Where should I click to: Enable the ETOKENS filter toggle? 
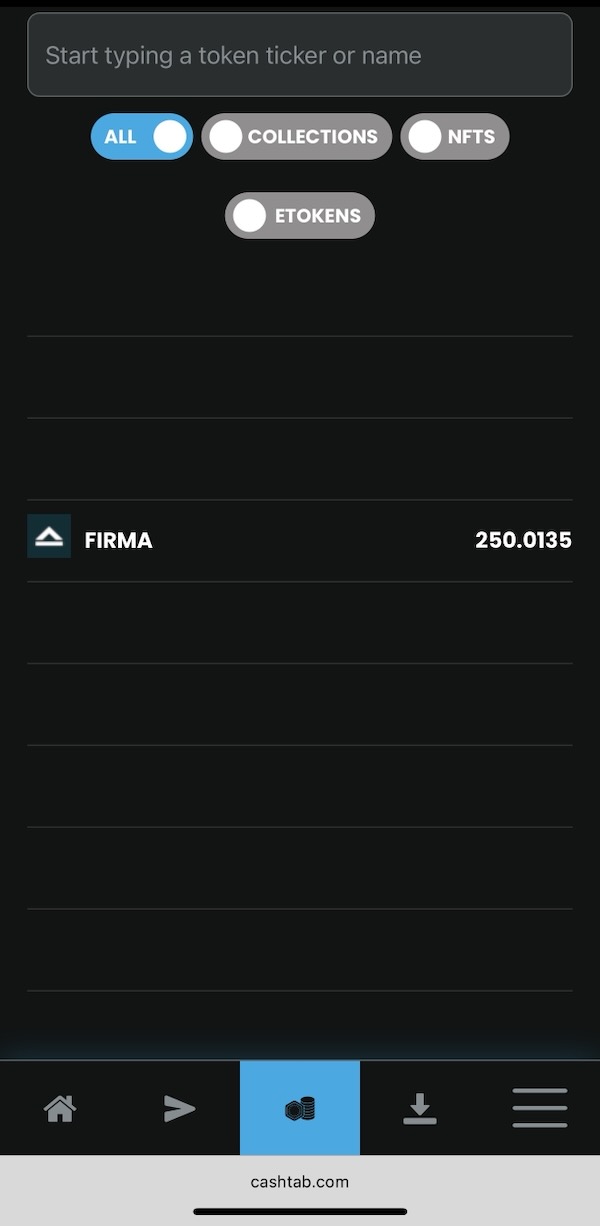(300, 215)
